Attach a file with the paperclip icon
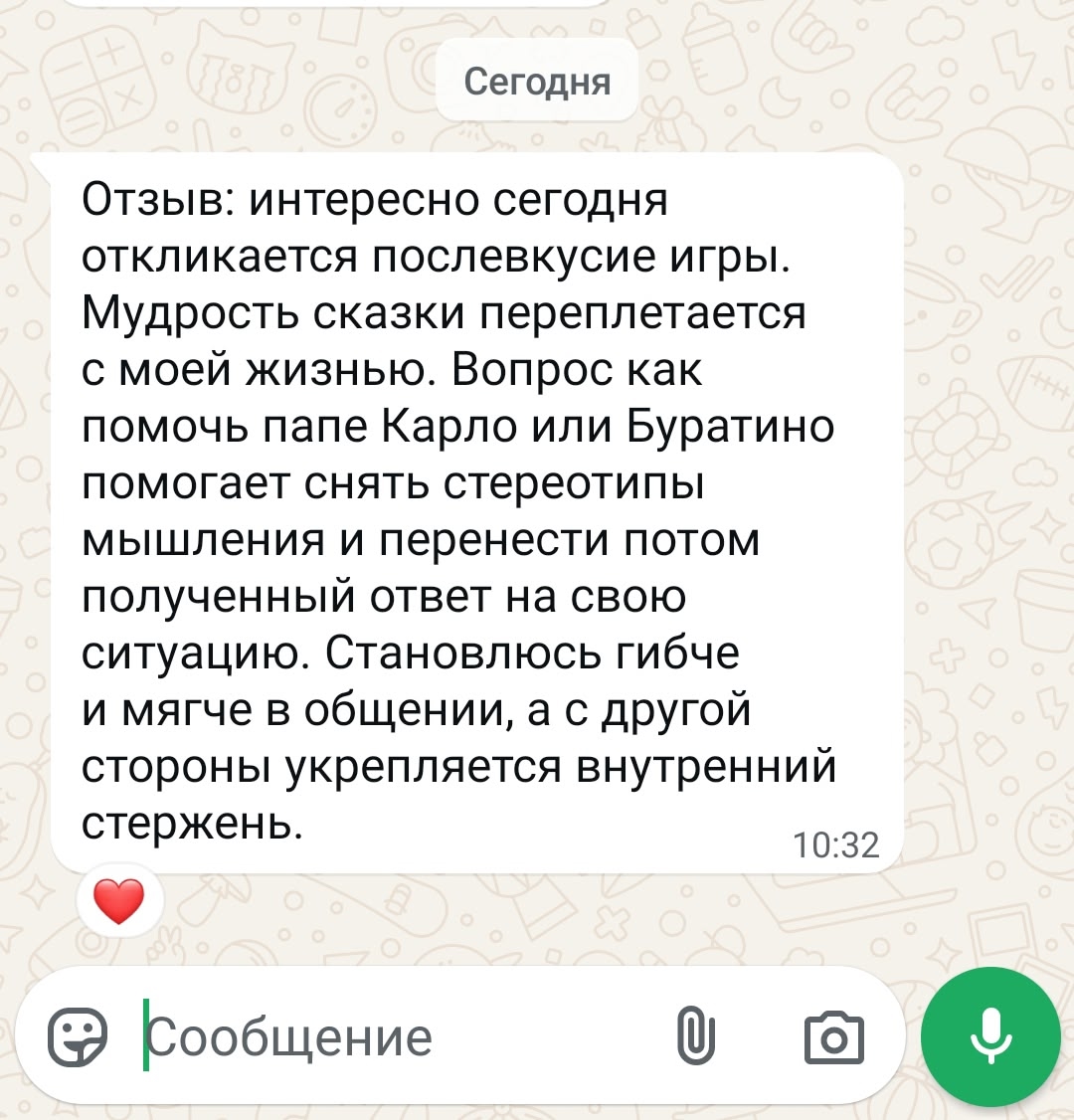This screenshot has width=1074, height=1120. click(x=695, y=1036)
